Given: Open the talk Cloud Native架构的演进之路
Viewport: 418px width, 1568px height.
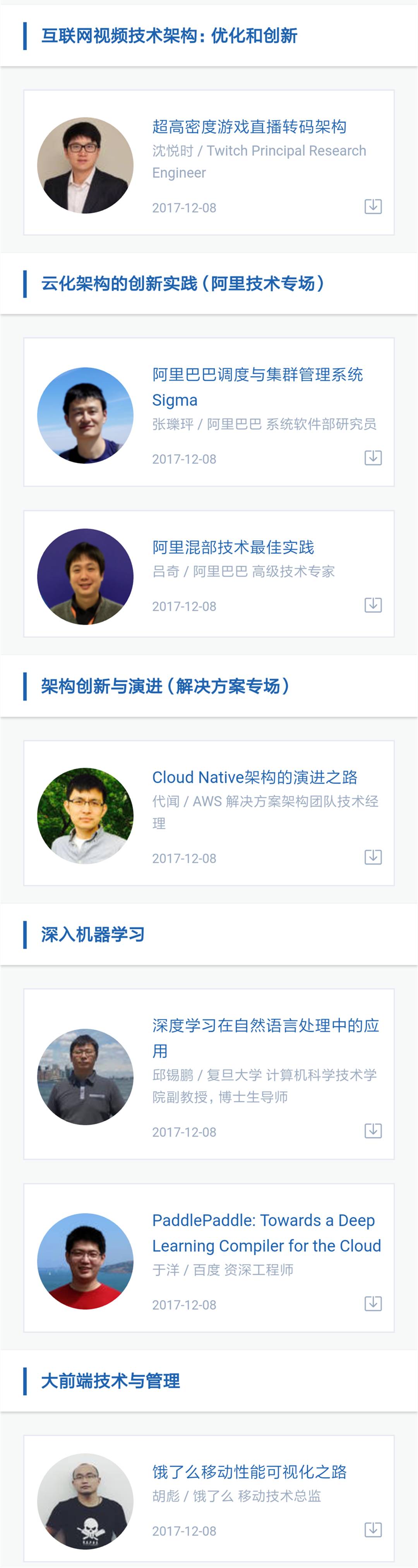Looking at the screenshot, I should (x=255, y=777).
